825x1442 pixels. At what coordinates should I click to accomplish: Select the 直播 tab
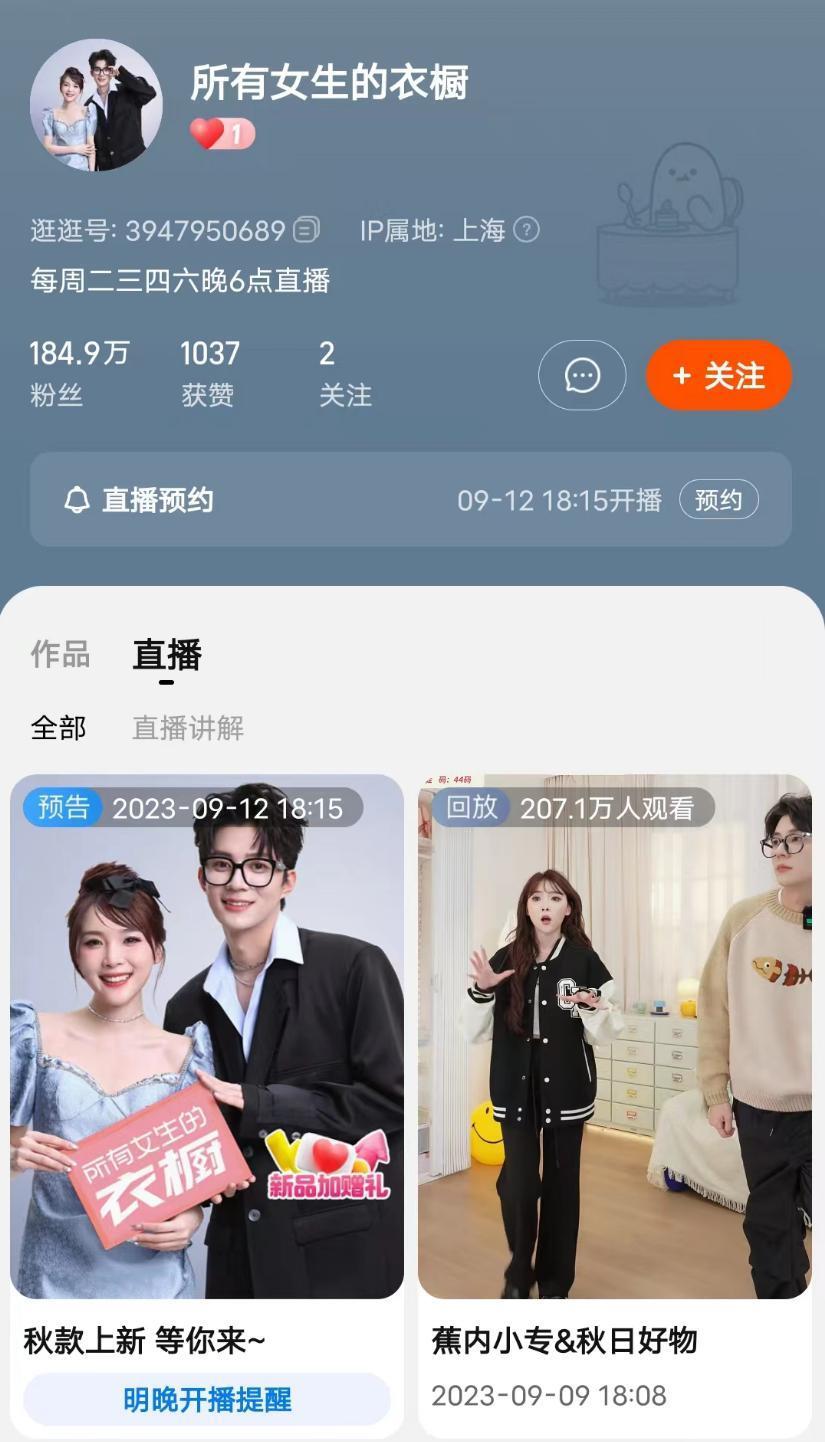coord(166,654)
